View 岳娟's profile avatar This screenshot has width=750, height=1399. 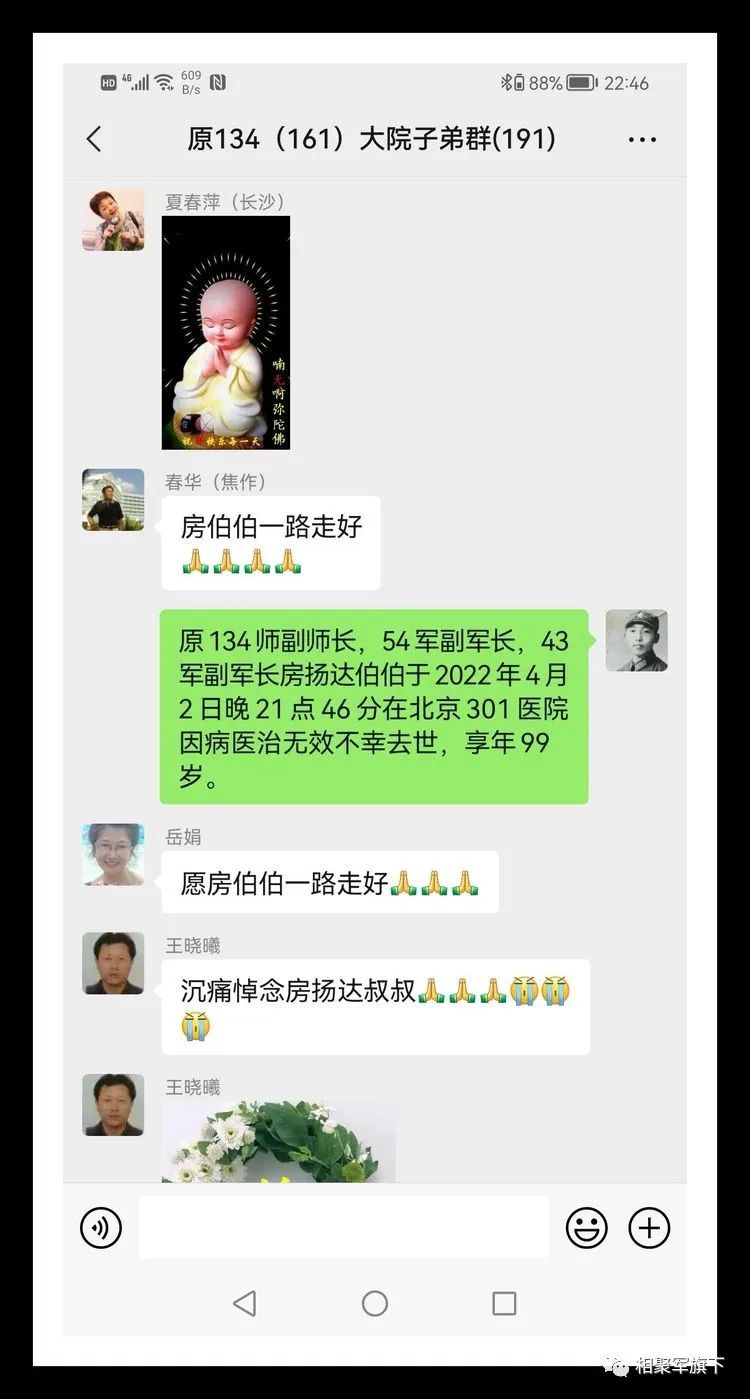pyautogui.click(x=113, y=854)
